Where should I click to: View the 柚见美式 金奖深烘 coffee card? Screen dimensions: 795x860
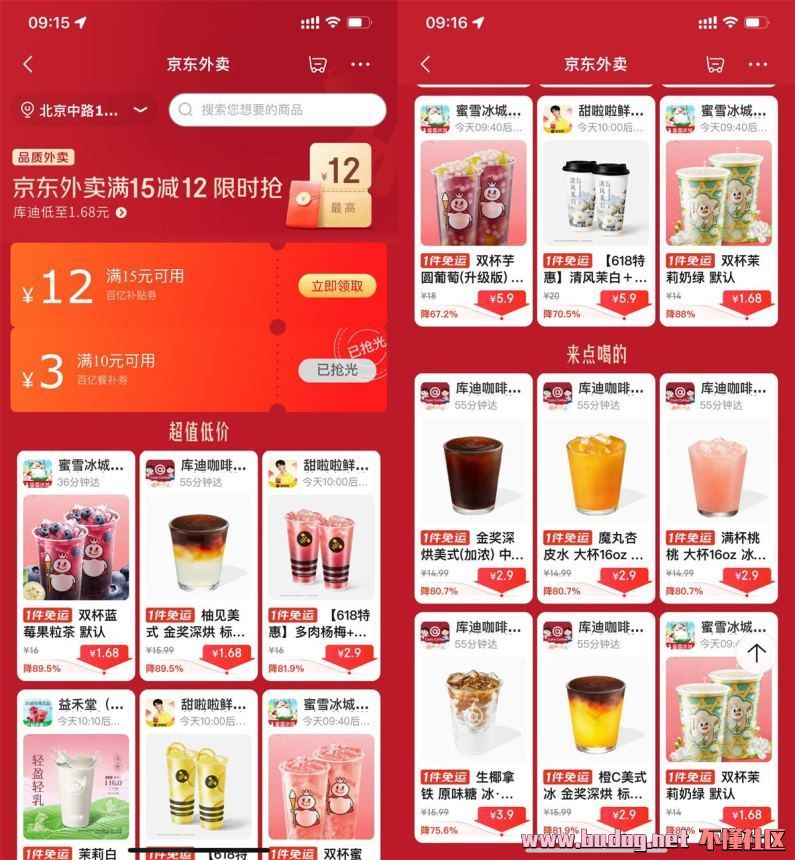(x=198, y=565)
